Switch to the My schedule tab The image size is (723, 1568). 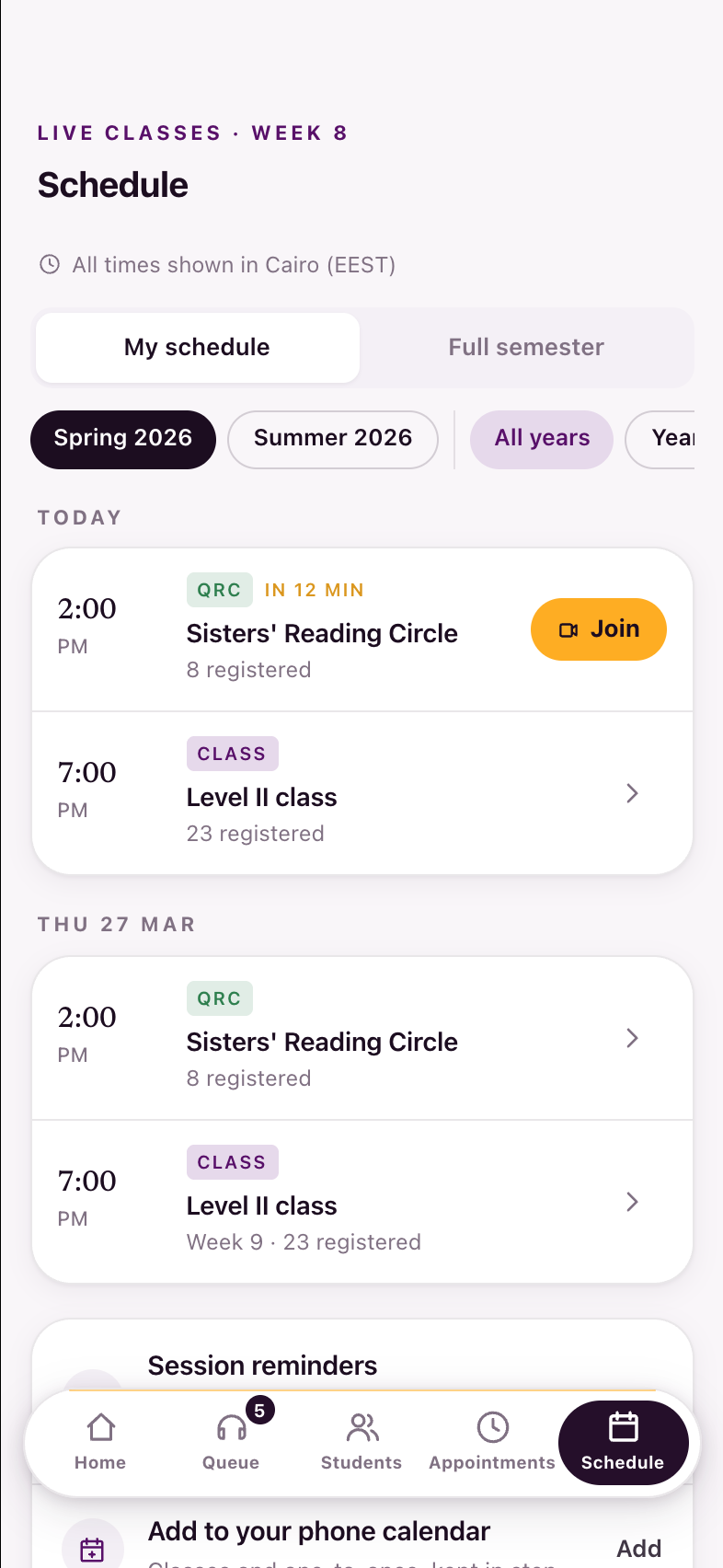click(197, 347)
